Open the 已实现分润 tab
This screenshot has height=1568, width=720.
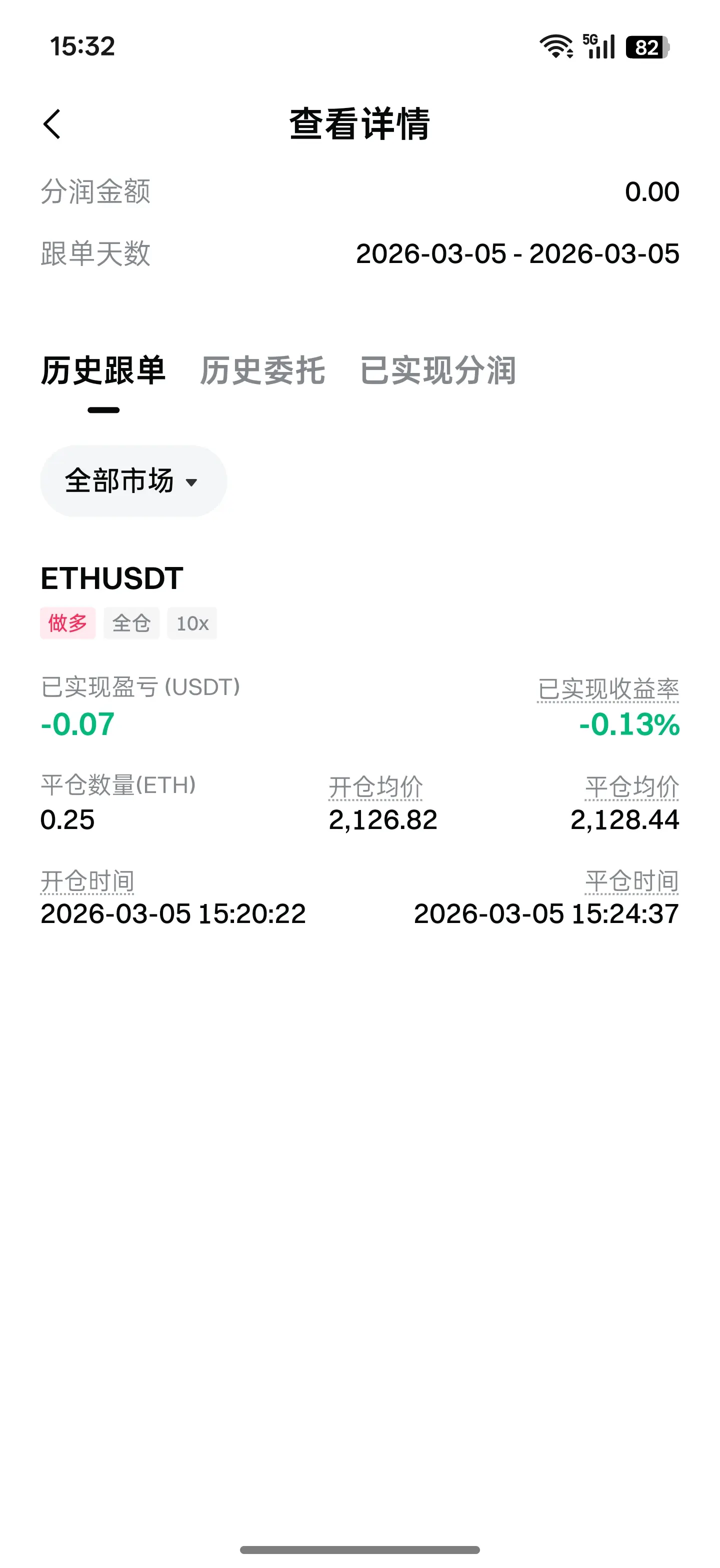(x=437, y=370)
